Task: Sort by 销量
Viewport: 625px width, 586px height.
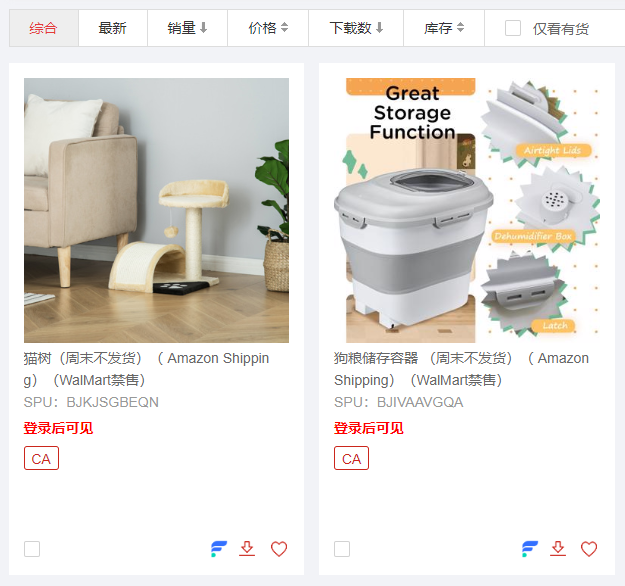Action: point(187,28)
